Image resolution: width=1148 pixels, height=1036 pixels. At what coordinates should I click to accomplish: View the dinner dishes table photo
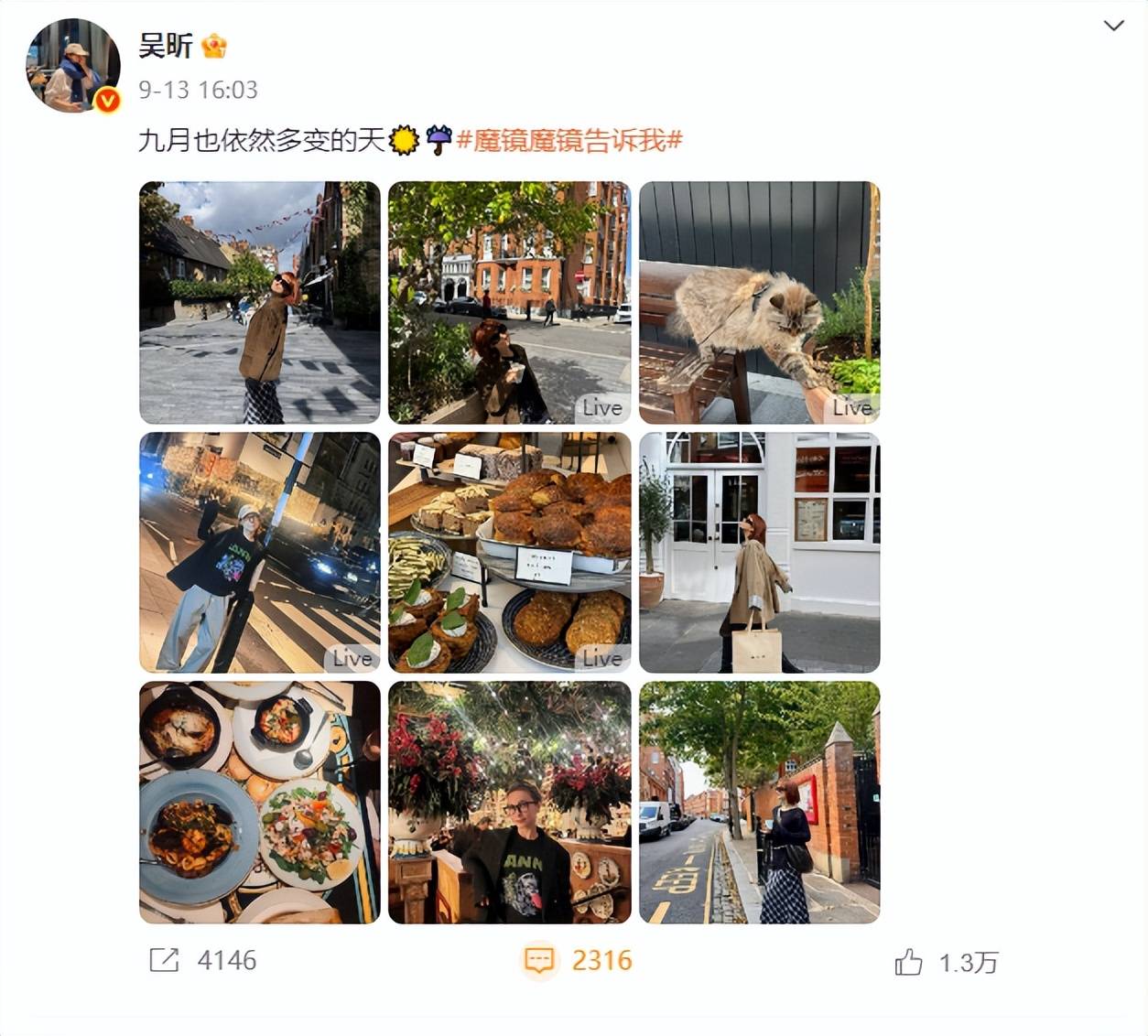pyautogui.click(x=259, y=802)
